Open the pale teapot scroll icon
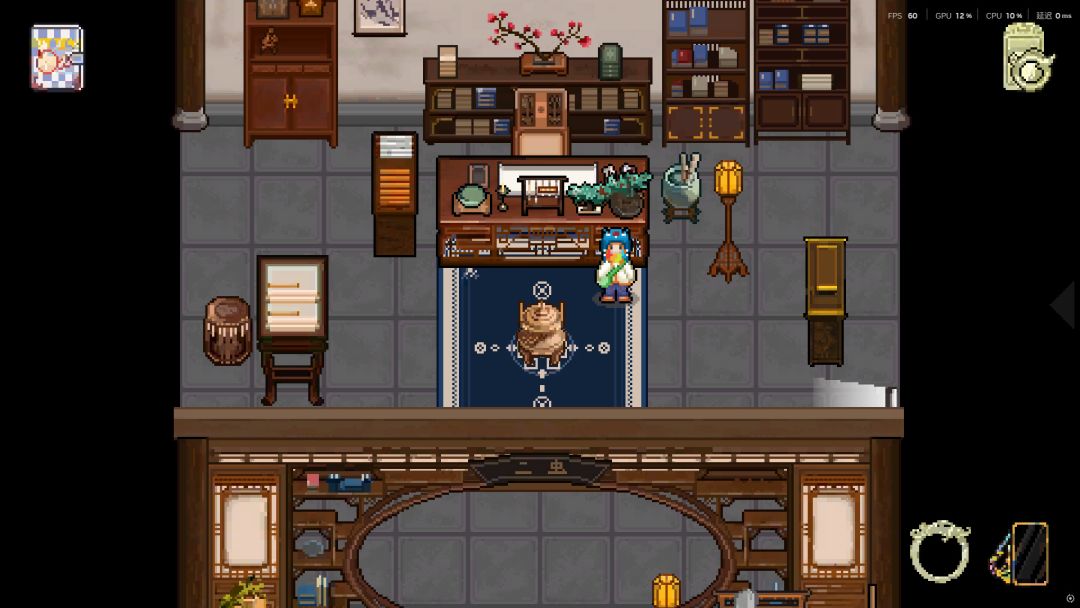Image resolution: width=1080 pixels, height=608 pixels. tap(1029, 58)
